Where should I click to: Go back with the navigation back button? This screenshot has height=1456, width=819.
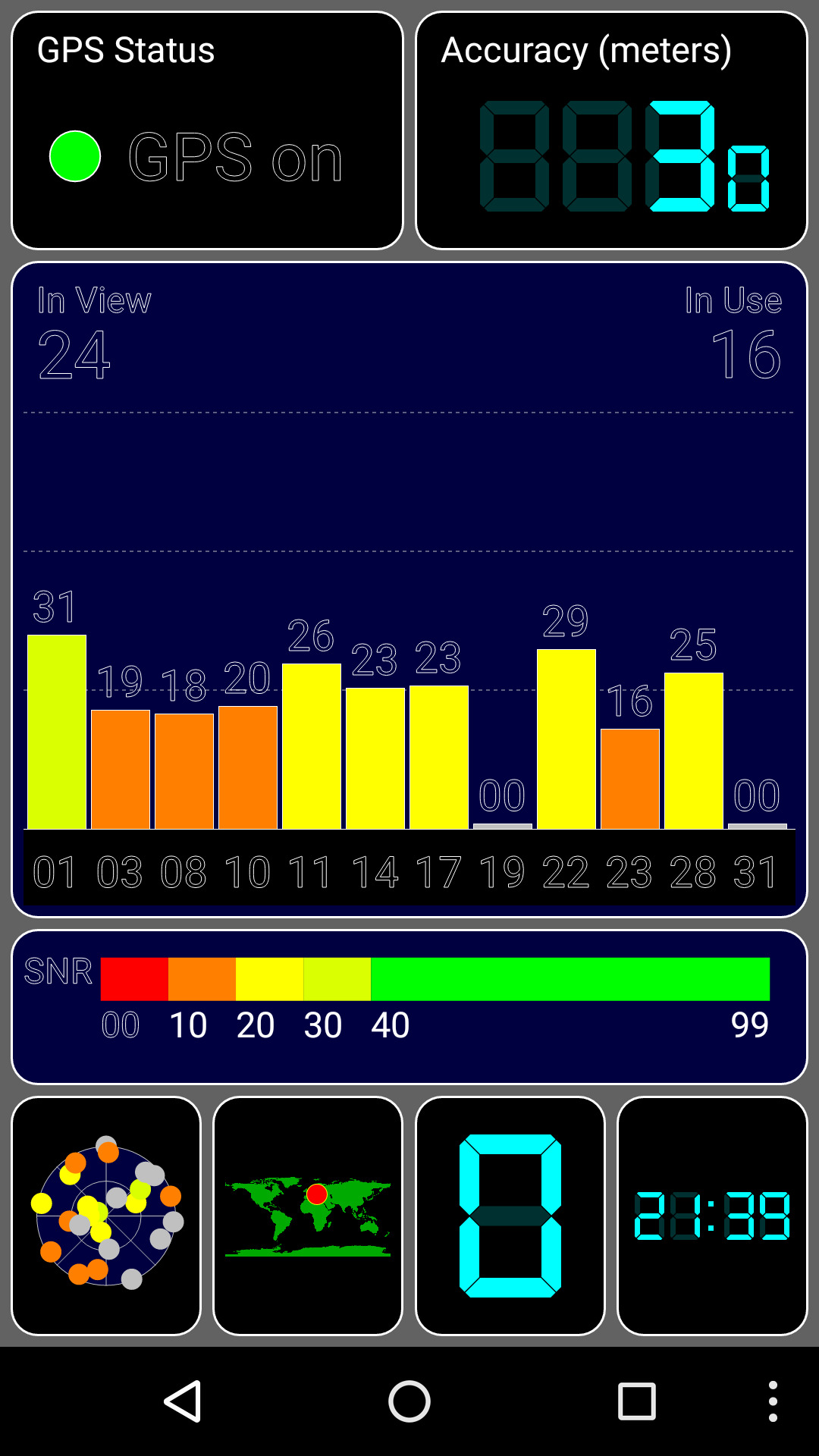click(183, 1401)
